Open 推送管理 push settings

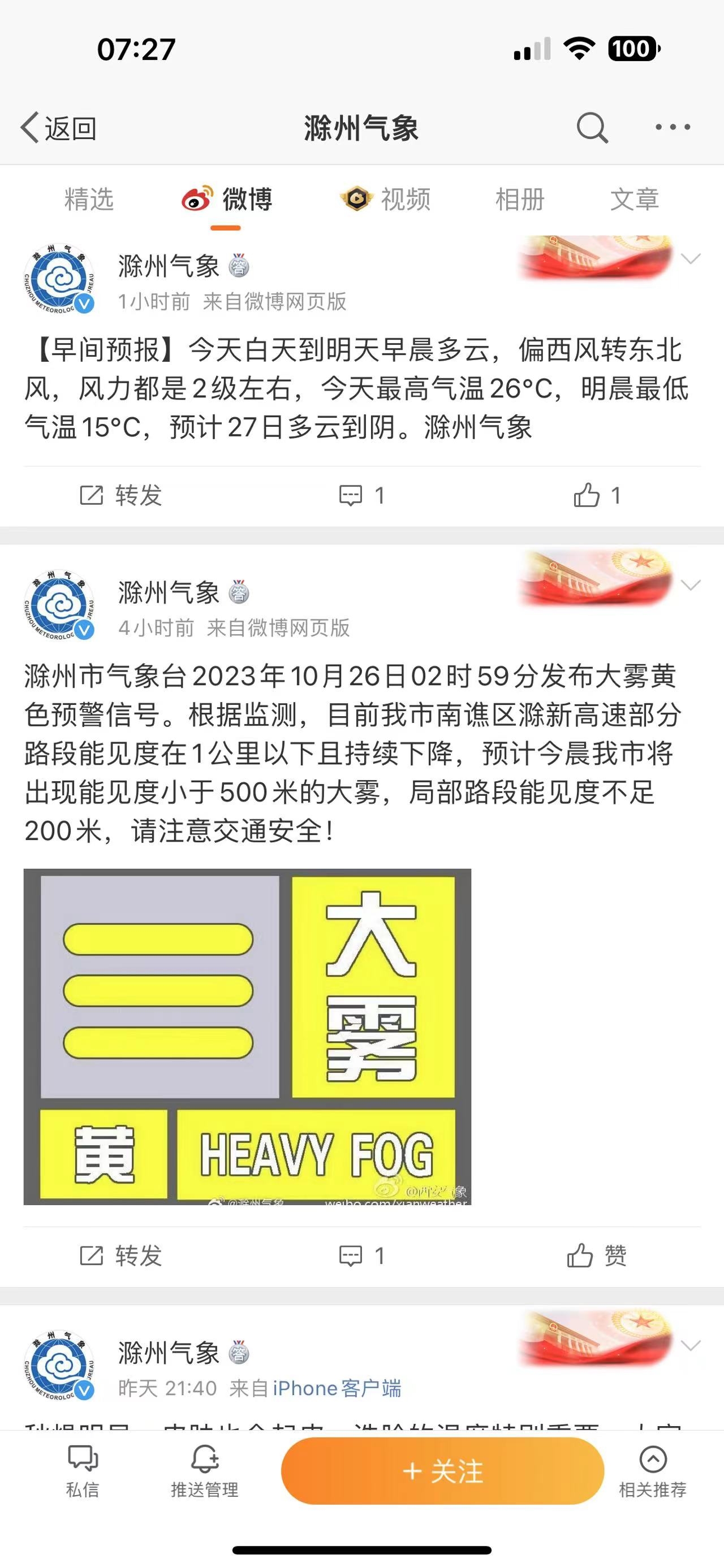click(204, 1471)
